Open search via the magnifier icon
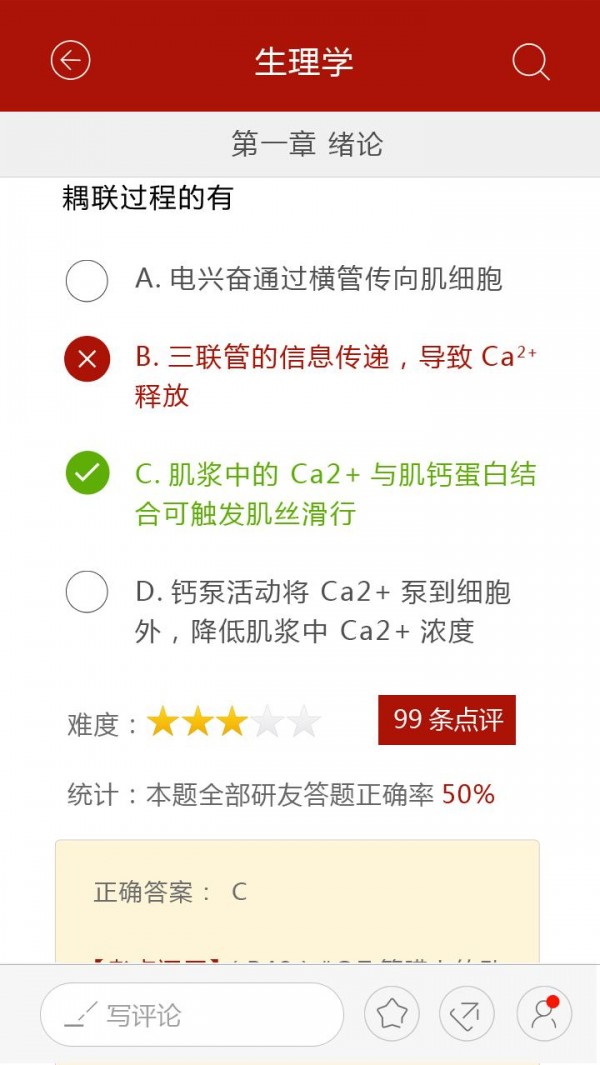 click(530, 61)
